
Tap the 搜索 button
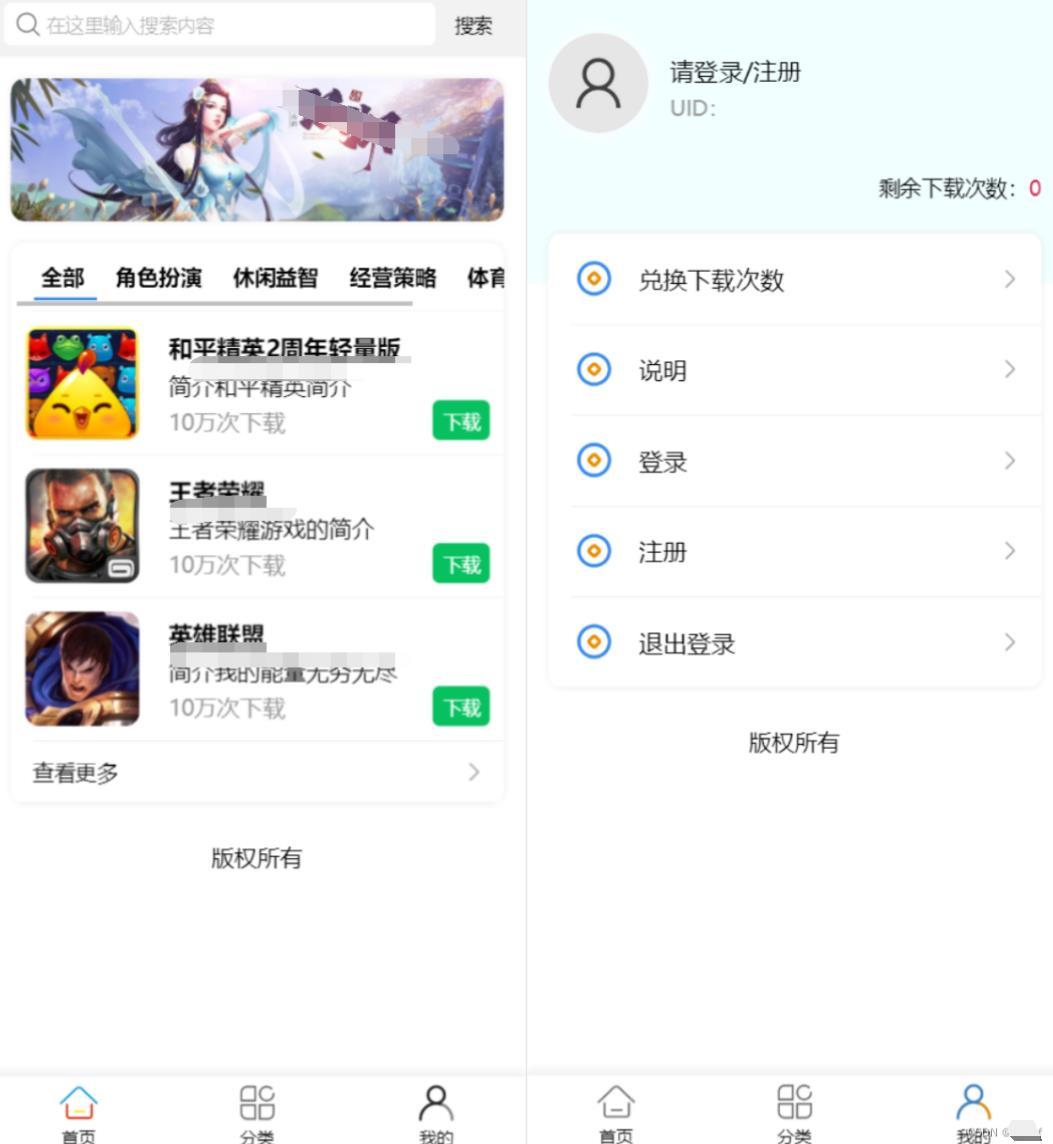(x=473, y=26)
